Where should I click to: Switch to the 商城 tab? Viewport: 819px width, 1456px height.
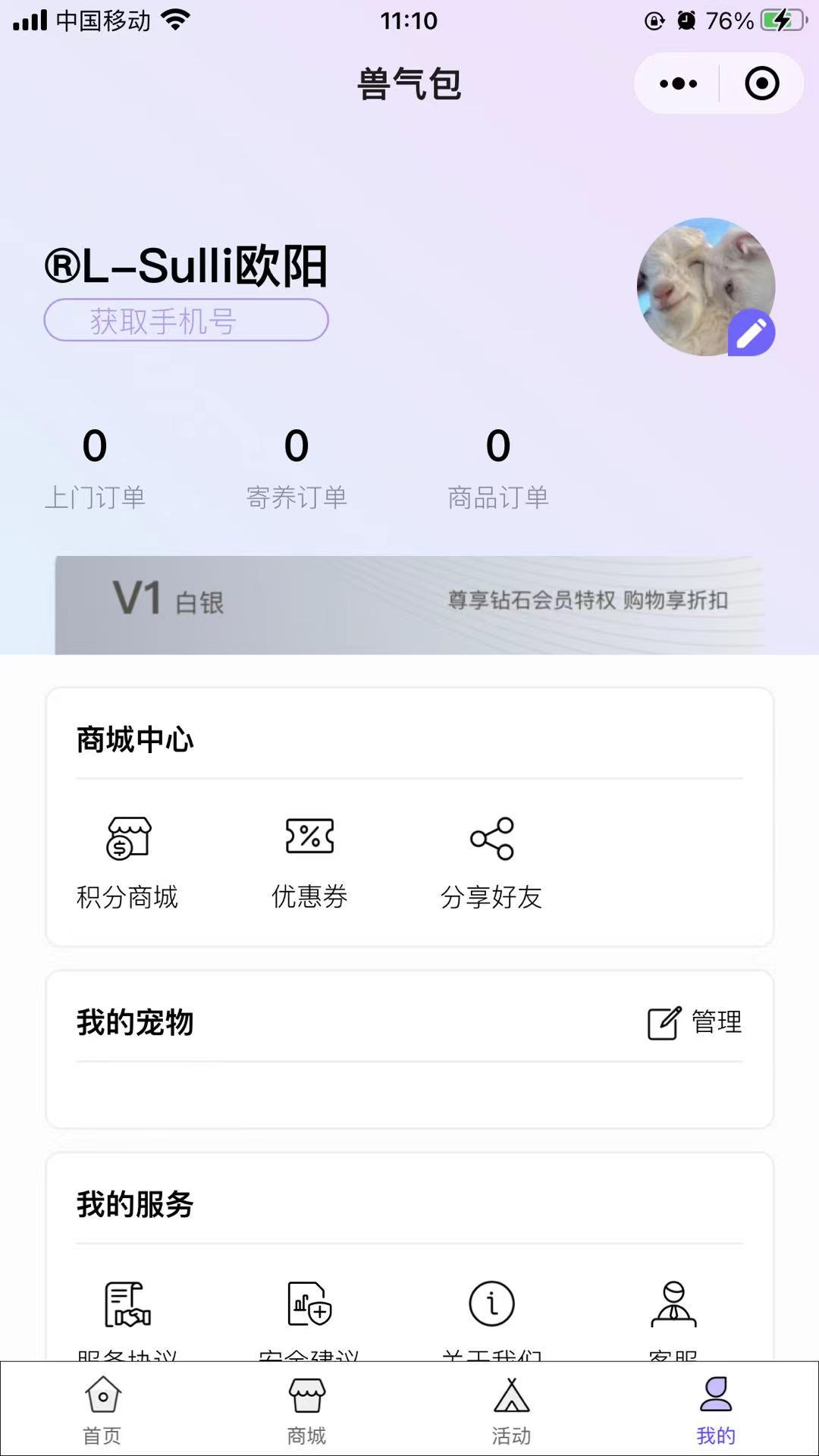[x=307, y=1409]
